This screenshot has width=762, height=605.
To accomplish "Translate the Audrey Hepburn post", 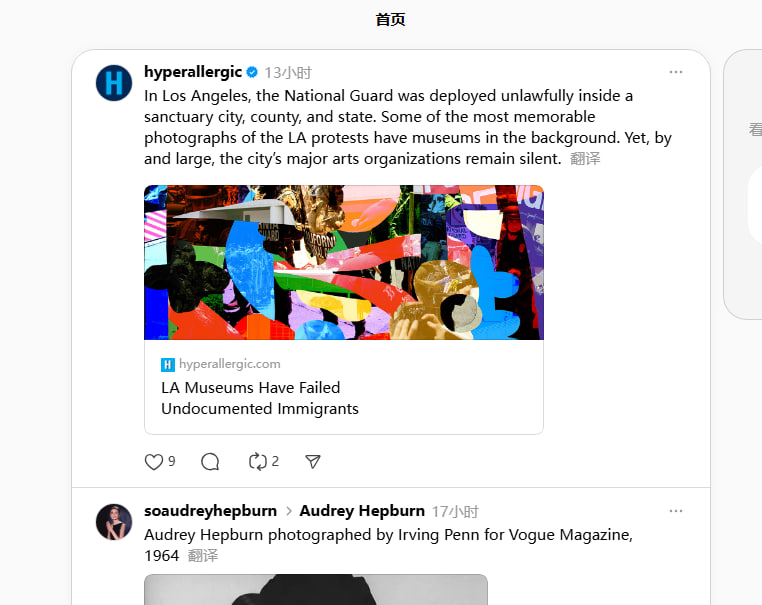I will [203, 556].
